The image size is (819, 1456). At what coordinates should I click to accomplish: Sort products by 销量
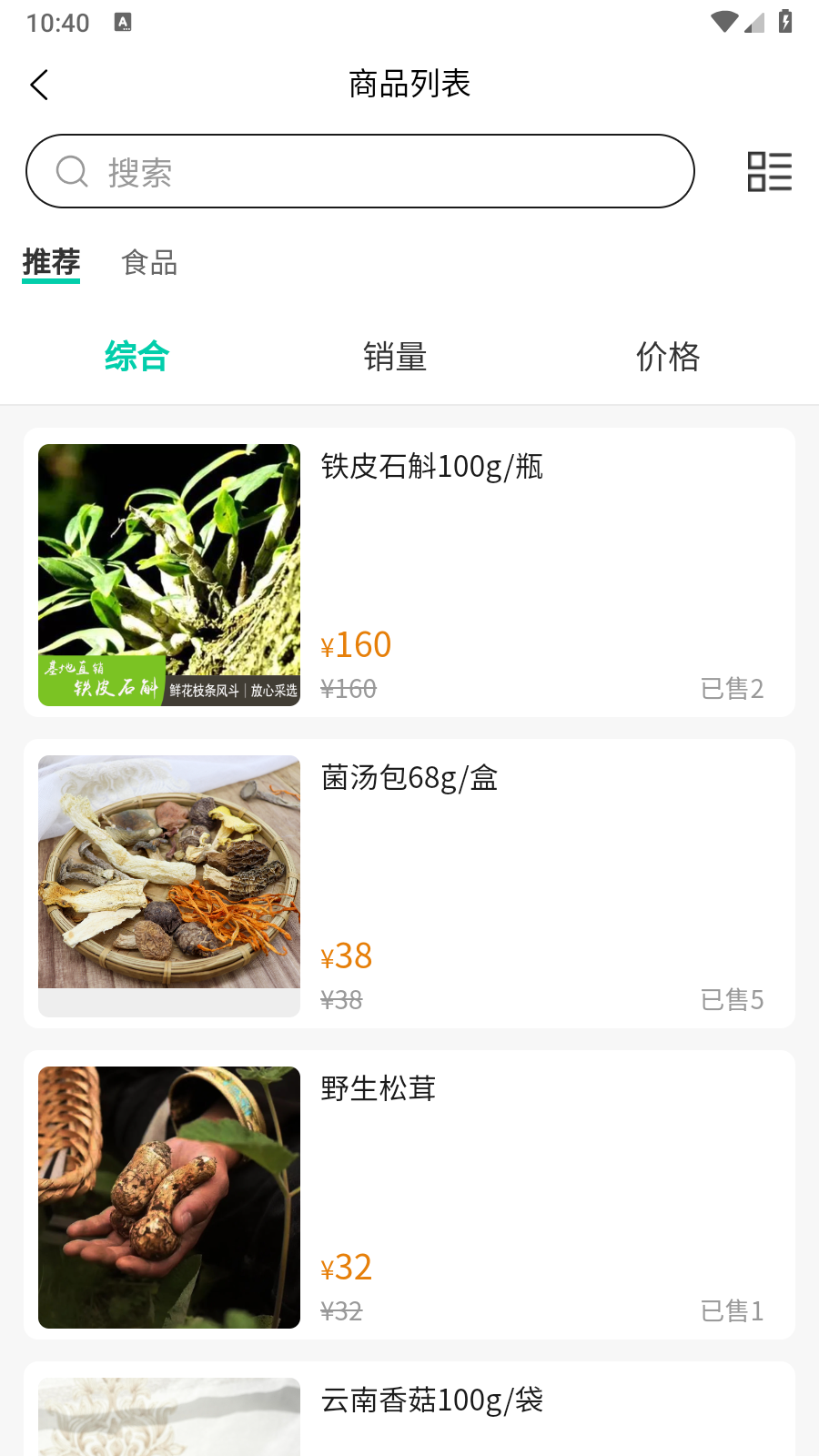(395, 356)
